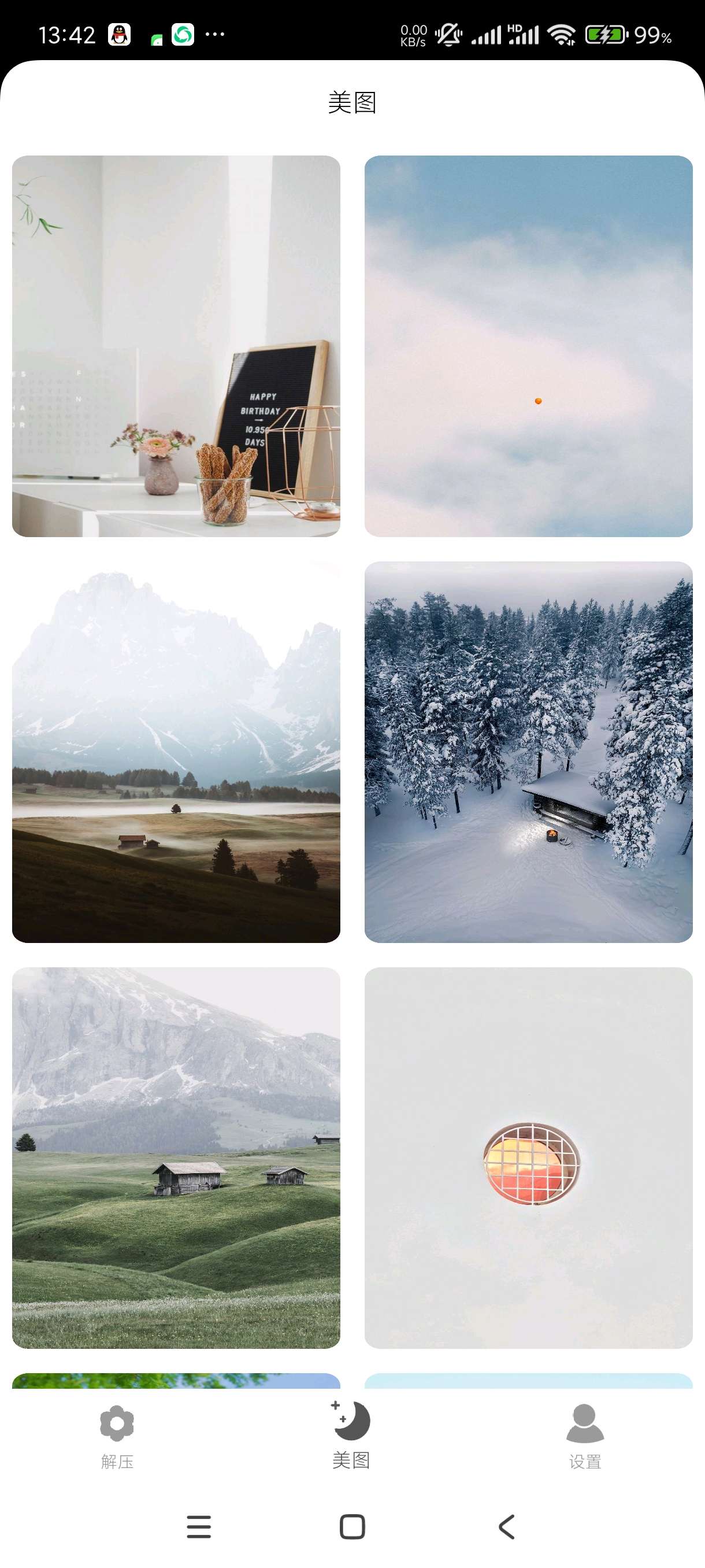Screen dimensions: 705x1568
Task: Open the Happy Birthday letter board photo
Action: [x=176, y=346]
